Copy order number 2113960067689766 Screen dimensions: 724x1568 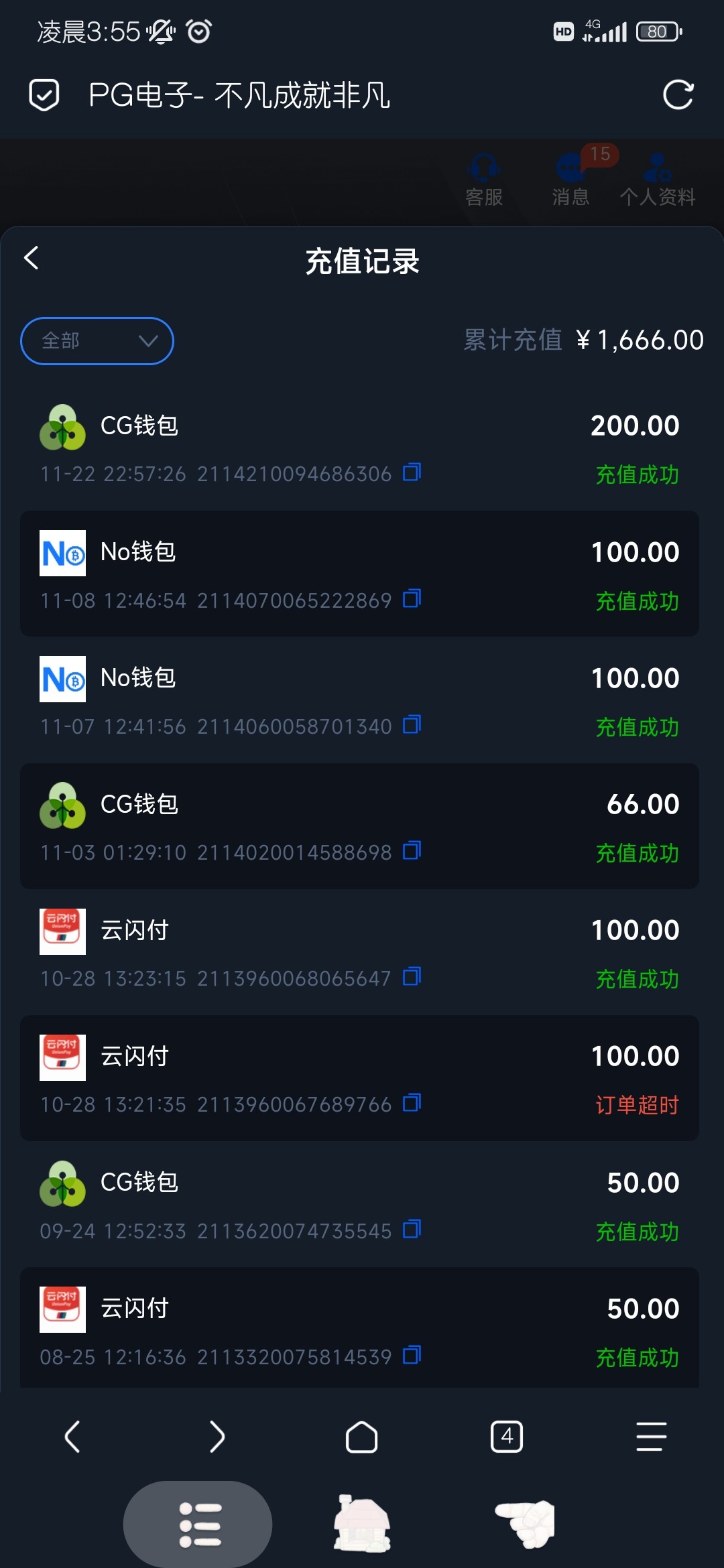pos(412,1102)
